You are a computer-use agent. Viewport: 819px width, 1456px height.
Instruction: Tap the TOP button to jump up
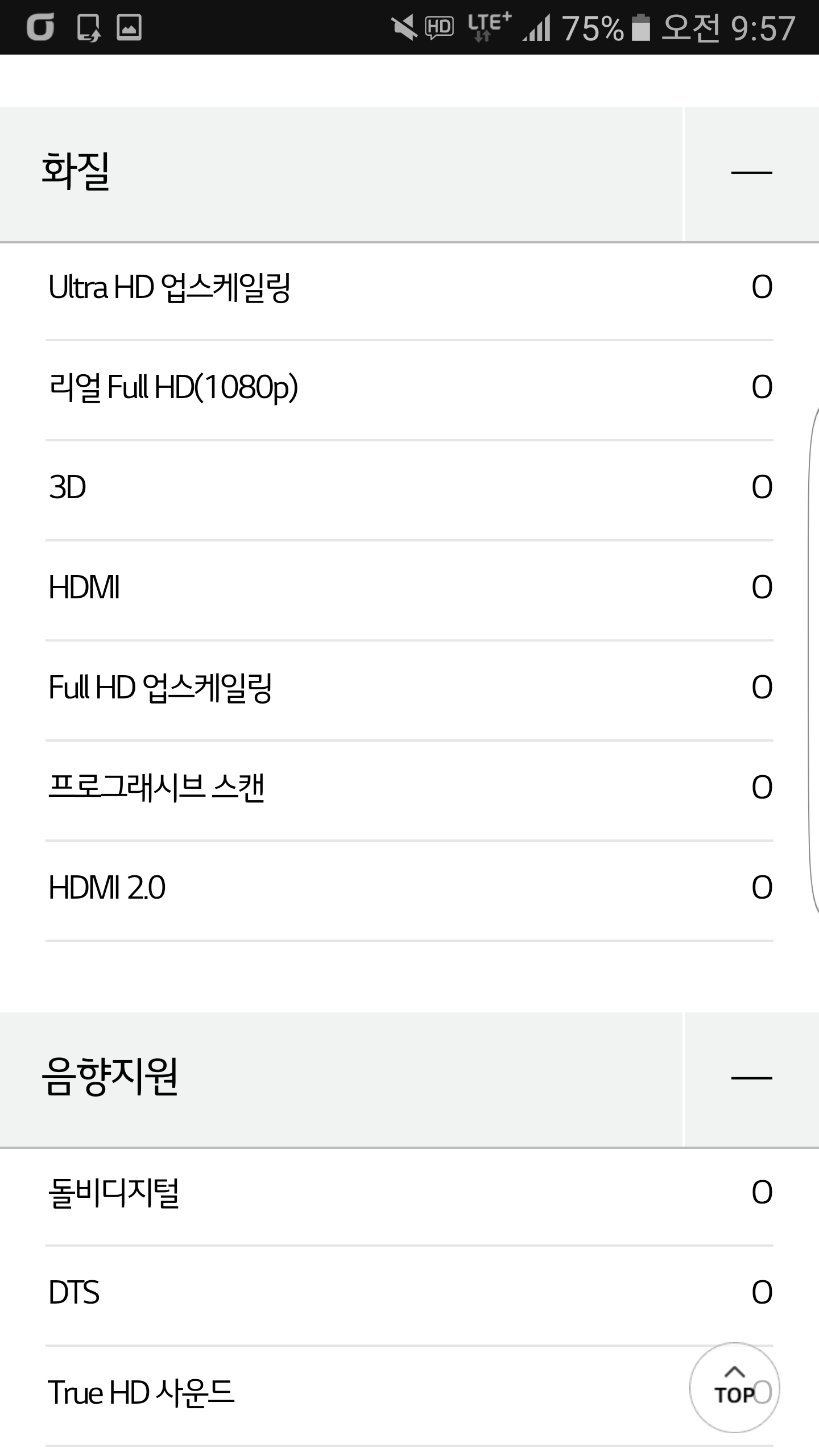[x=735, y=1388]
